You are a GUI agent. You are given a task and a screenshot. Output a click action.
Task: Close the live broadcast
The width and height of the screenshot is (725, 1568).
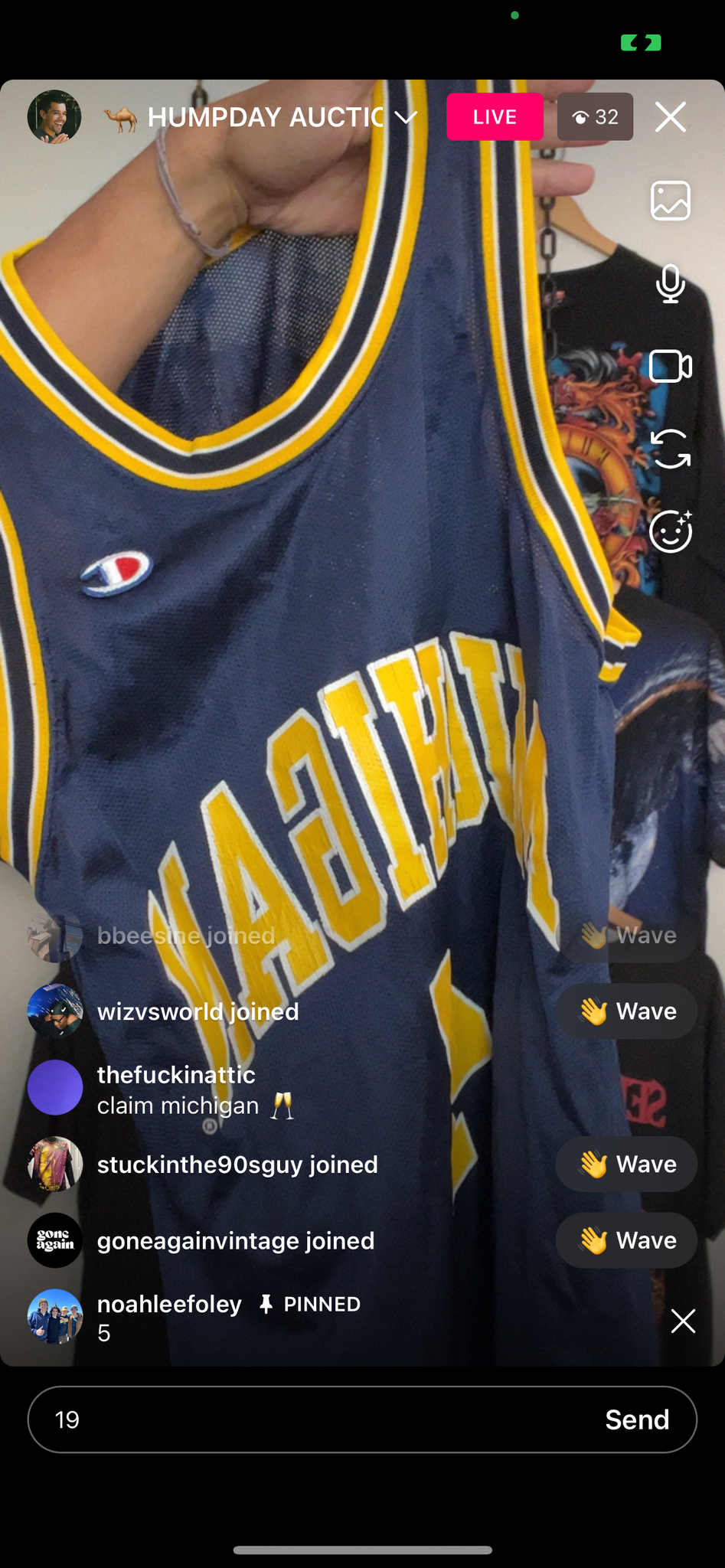click(671, 117)
